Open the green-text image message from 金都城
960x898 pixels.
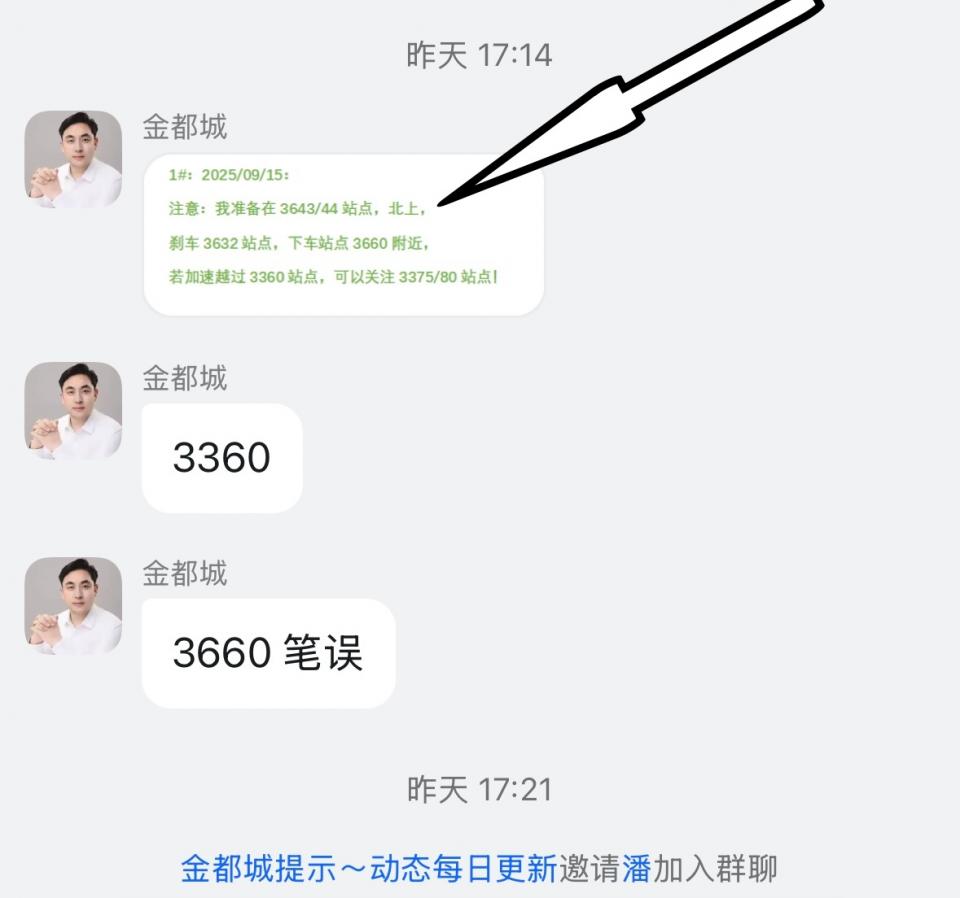(x=343, y=235)
